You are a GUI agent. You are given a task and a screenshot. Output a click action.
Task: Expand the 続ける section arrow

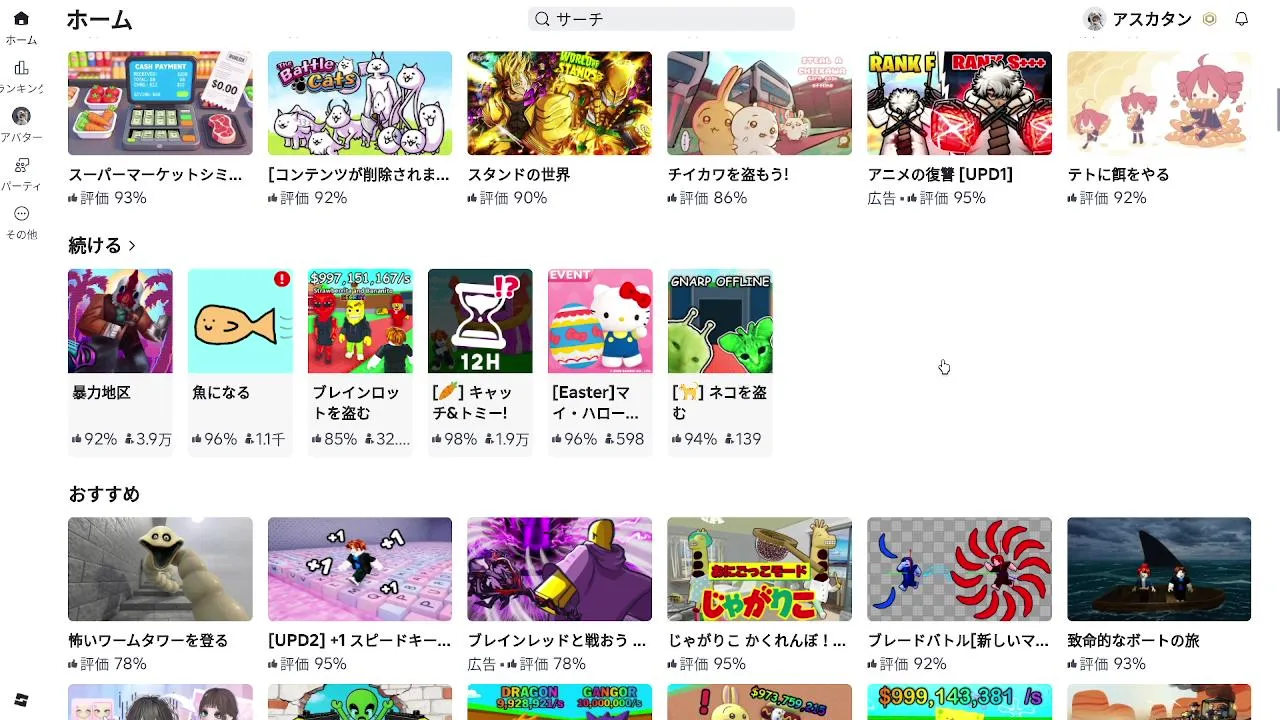[132, 245]
